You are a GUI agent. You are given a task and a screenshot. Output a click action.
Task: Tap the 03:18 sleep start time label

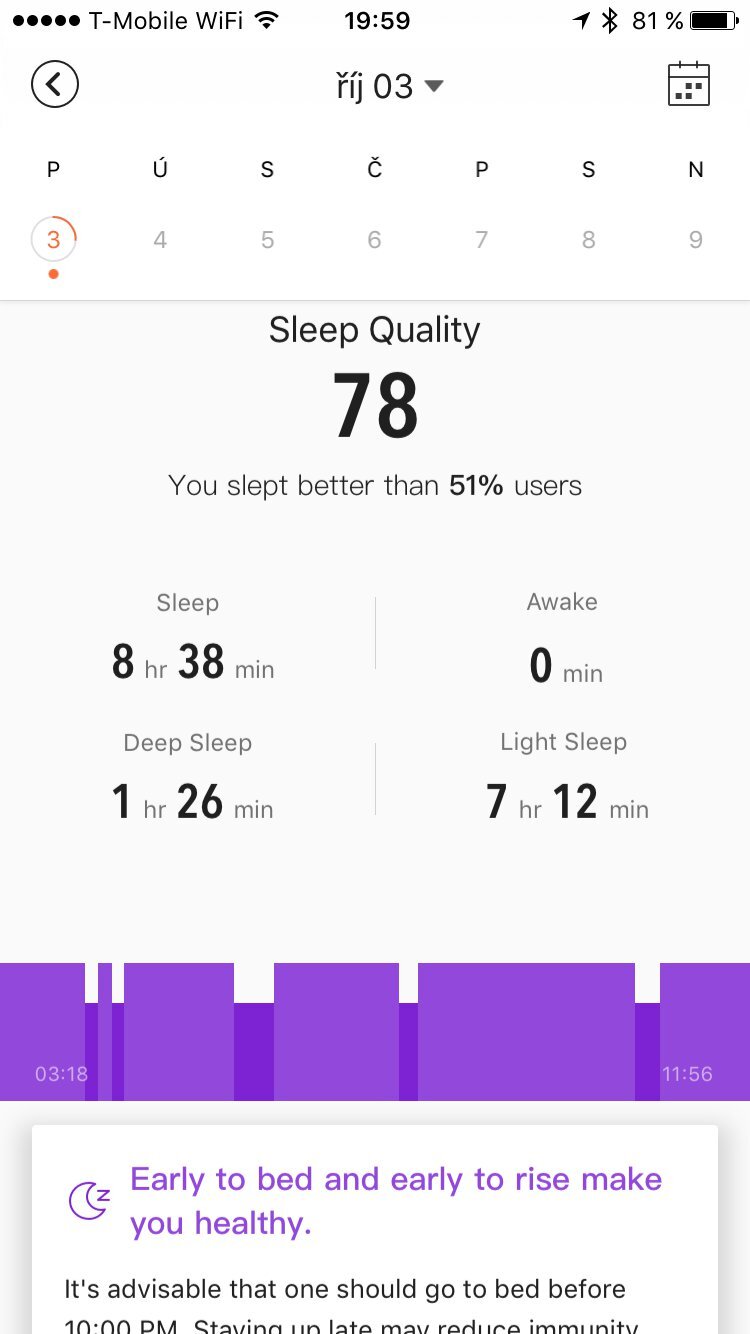61,1073
